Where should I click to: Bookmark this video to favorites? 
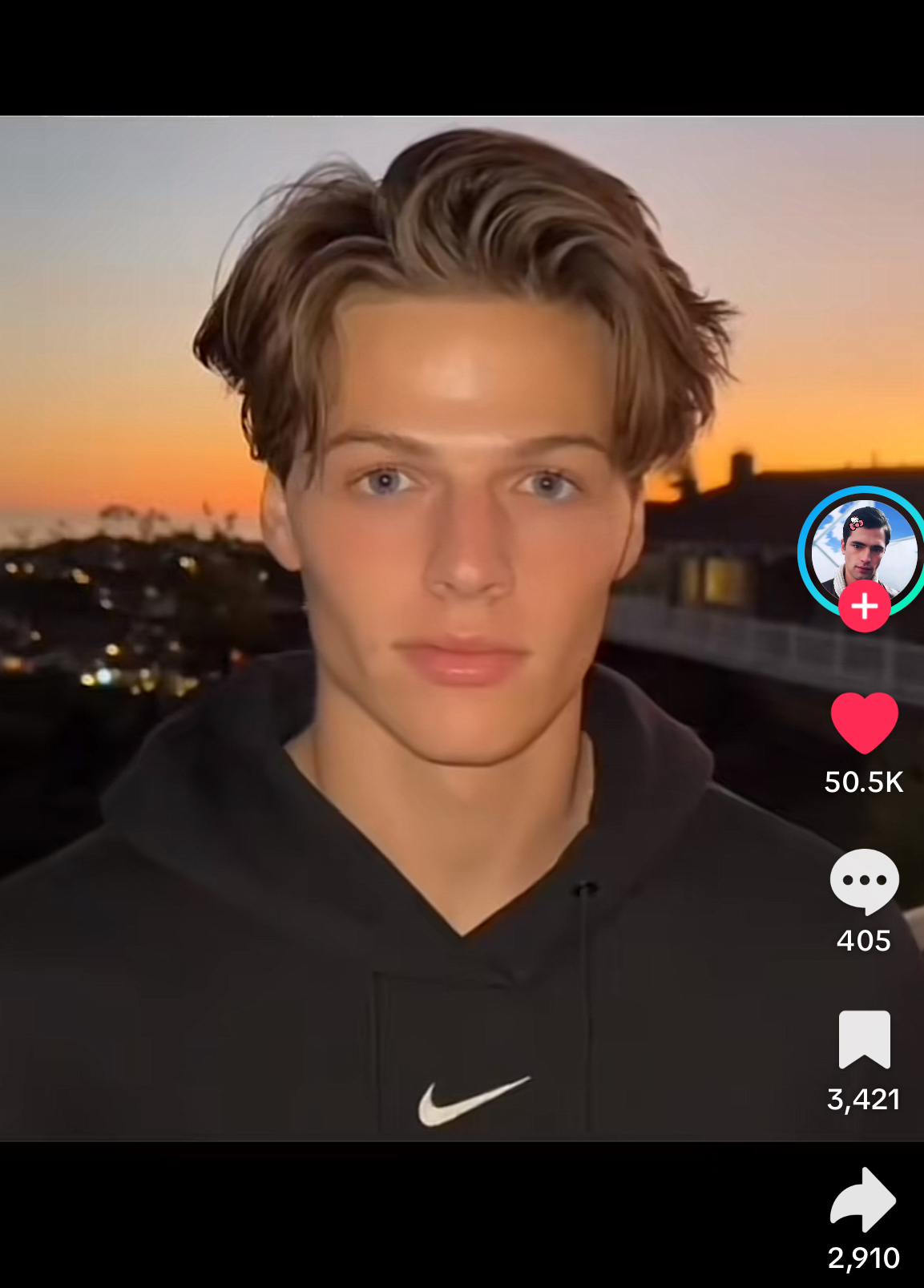[x=864, y=1039]
